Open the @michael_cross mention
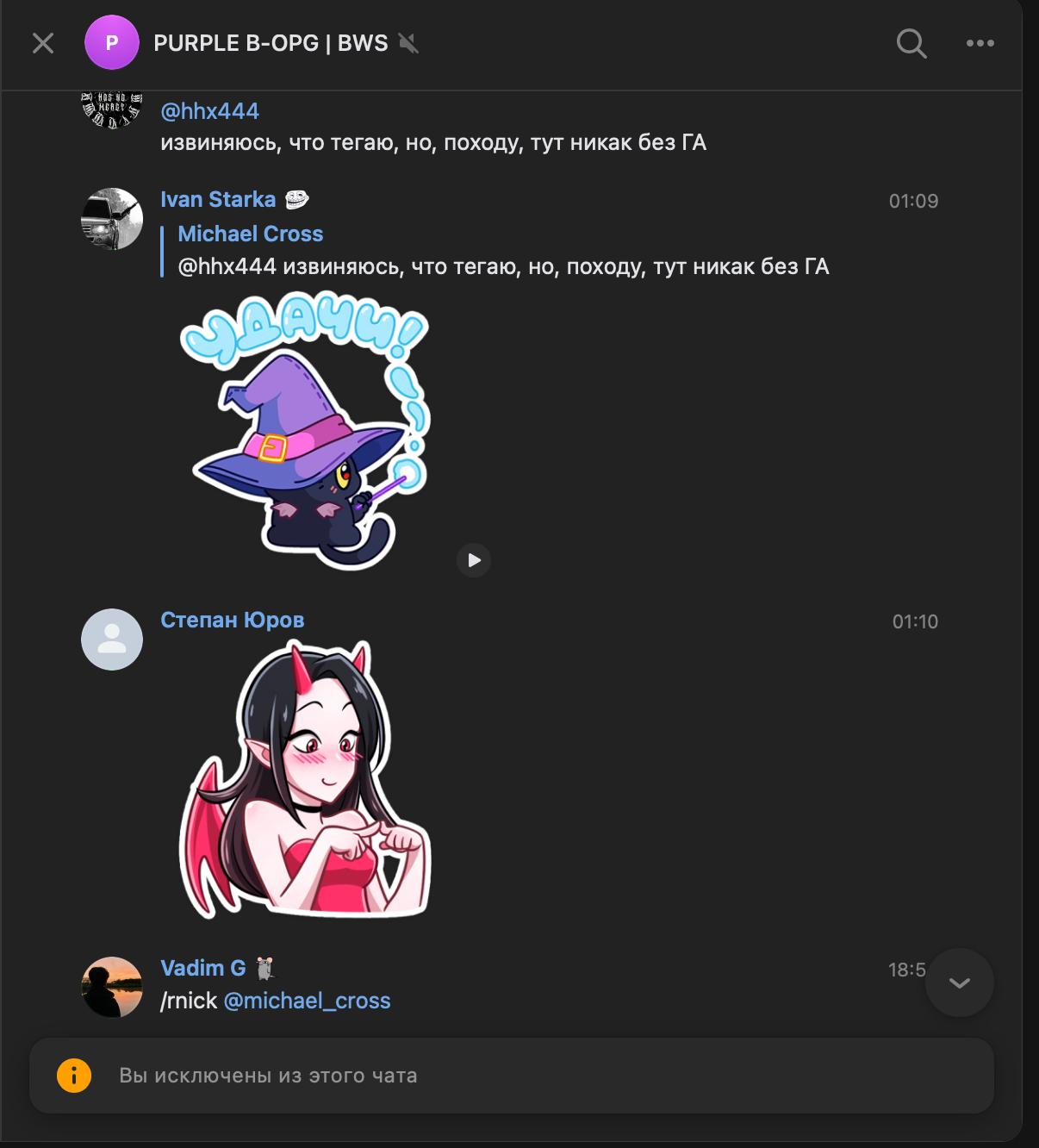Image resolution: width=1039 pixels, height=1148 pixels. pyautogui.click(x=307, y=1001)
